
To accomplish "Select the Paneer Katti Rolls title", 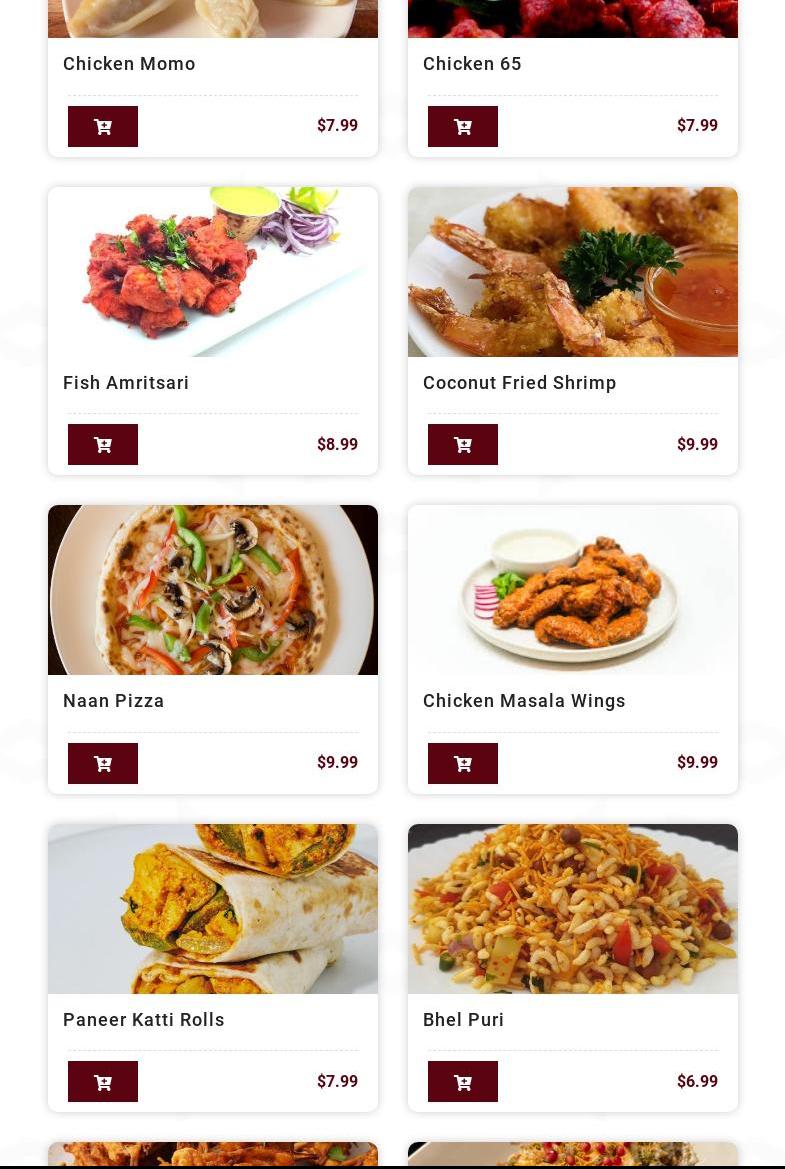I will pos(143,1019).
